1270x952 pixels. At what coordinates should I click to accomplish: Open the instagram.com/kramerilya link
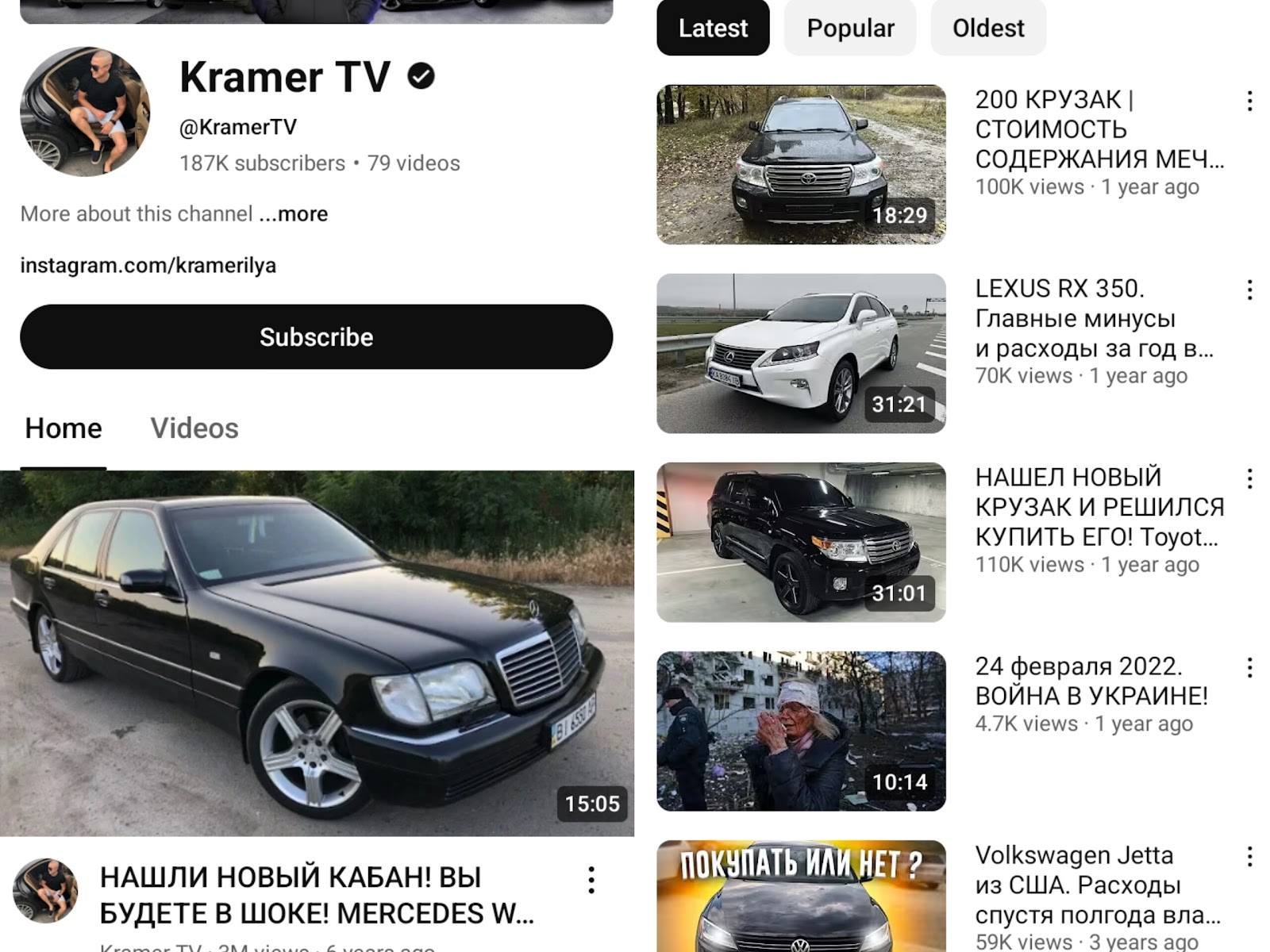148,265
